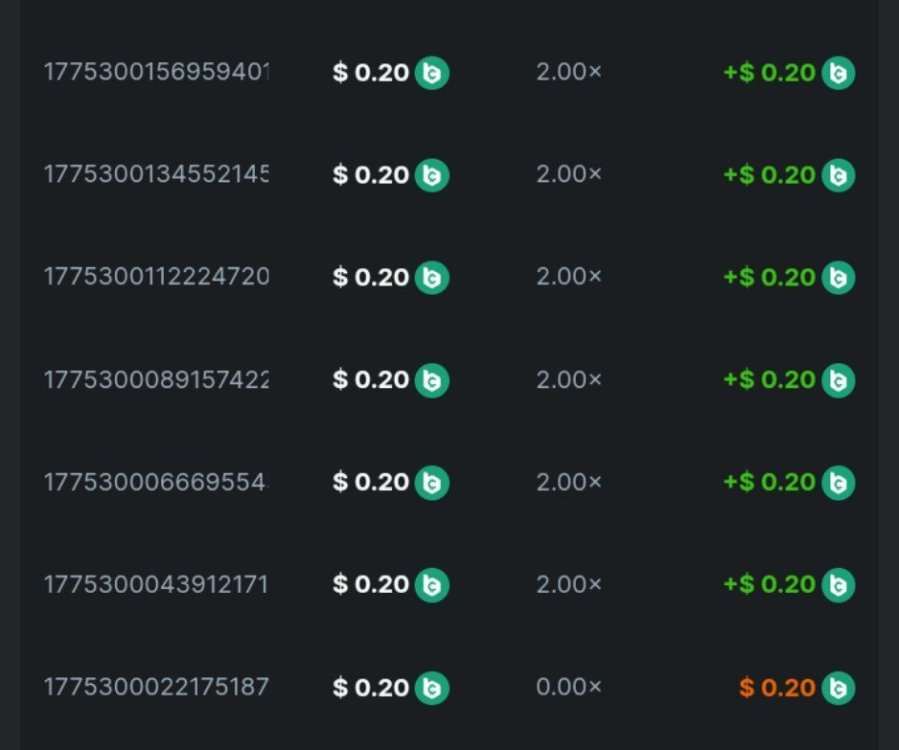
Task: Tap bet entry 177530004391217
Action: pyautogui.click(x=156, y=584)
